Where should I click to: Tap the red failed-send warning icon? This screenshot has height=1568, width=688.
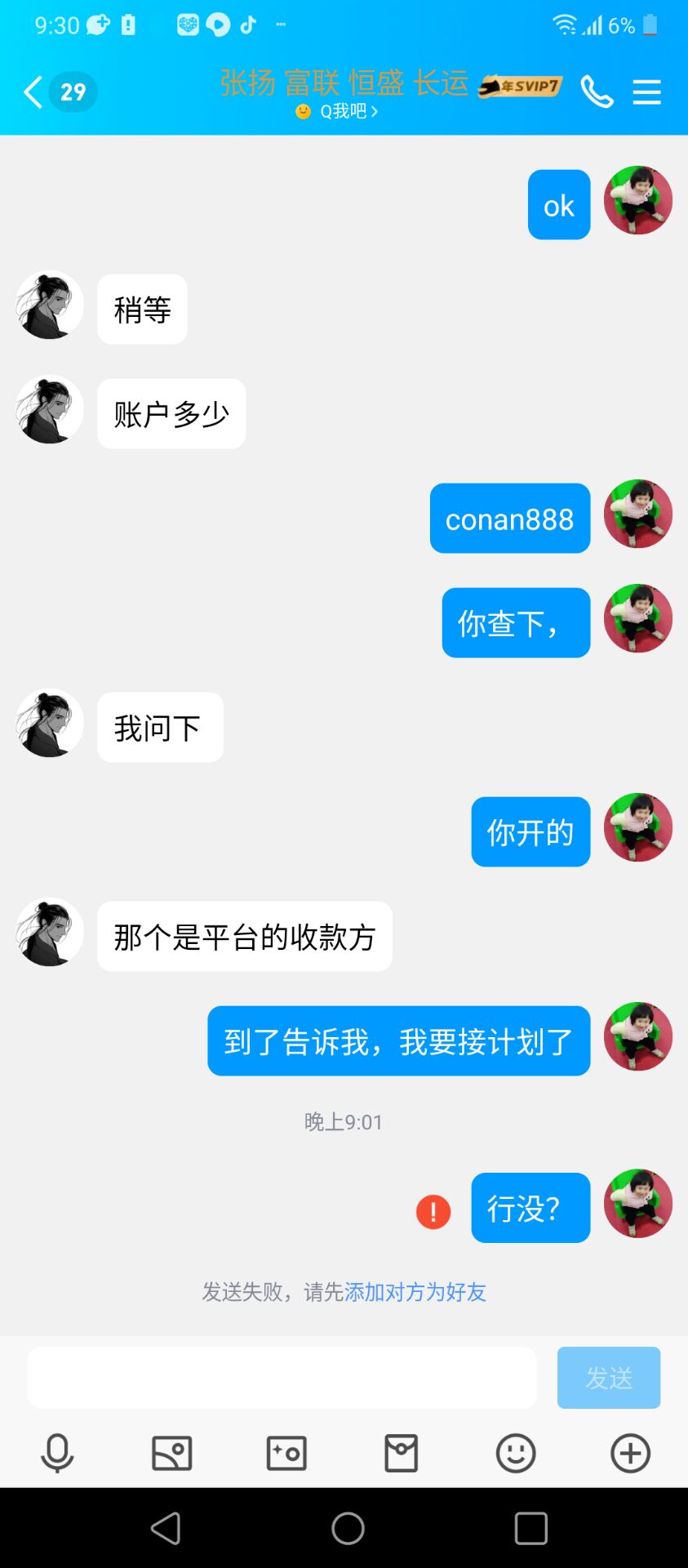pyautogui.click(x=433, y=1211)
